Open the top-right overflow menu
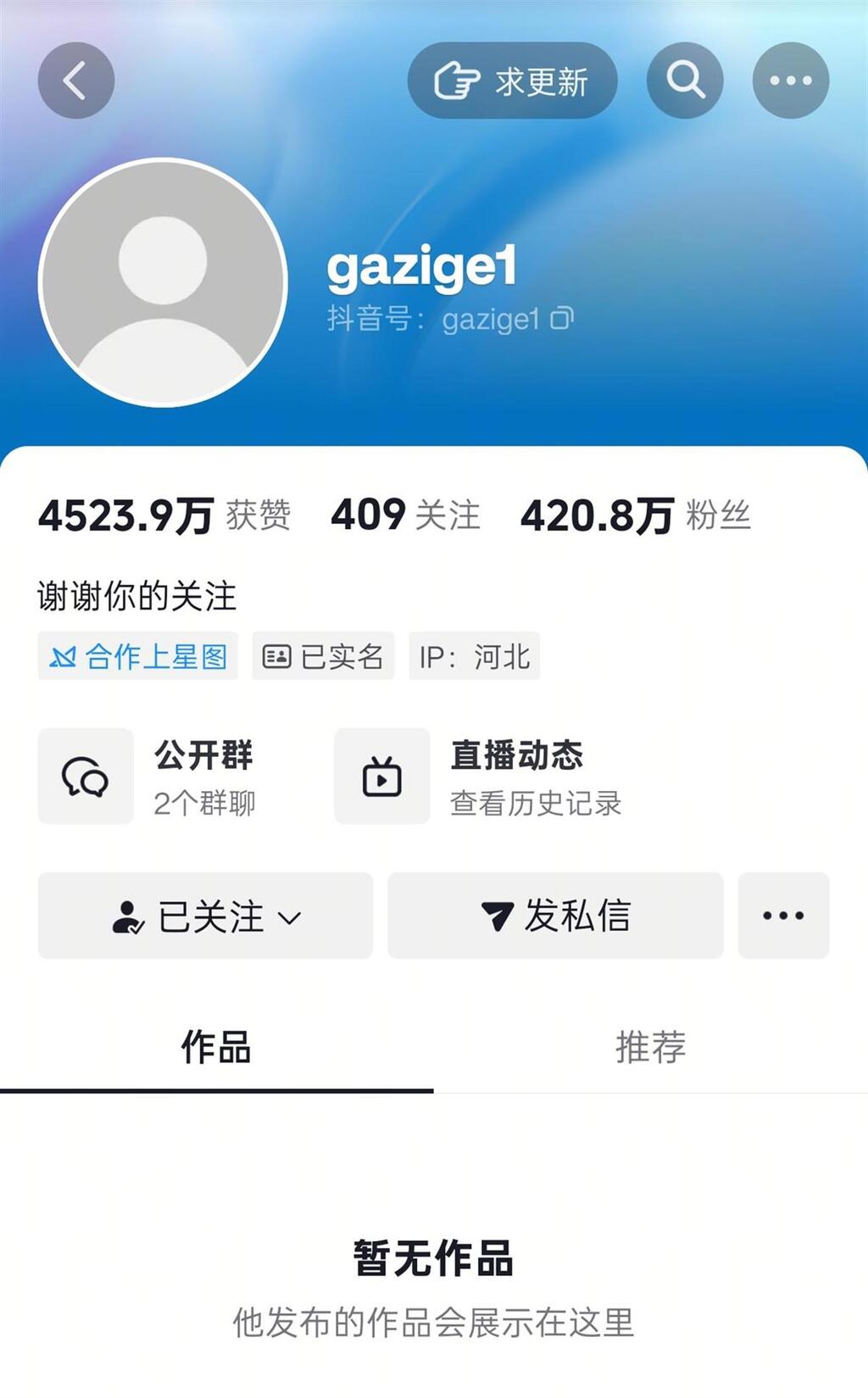 (790, 81)
